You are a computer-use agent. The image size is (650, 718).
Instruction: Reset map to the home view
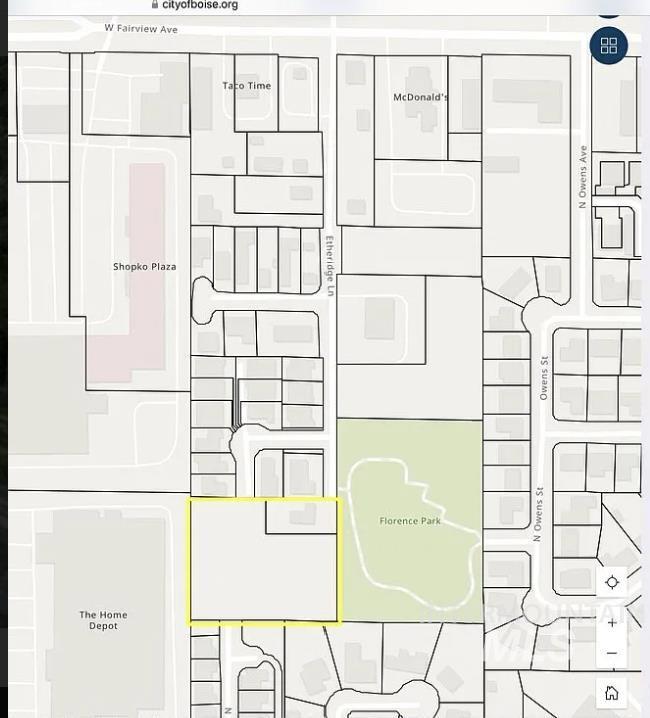coord(612,693)
